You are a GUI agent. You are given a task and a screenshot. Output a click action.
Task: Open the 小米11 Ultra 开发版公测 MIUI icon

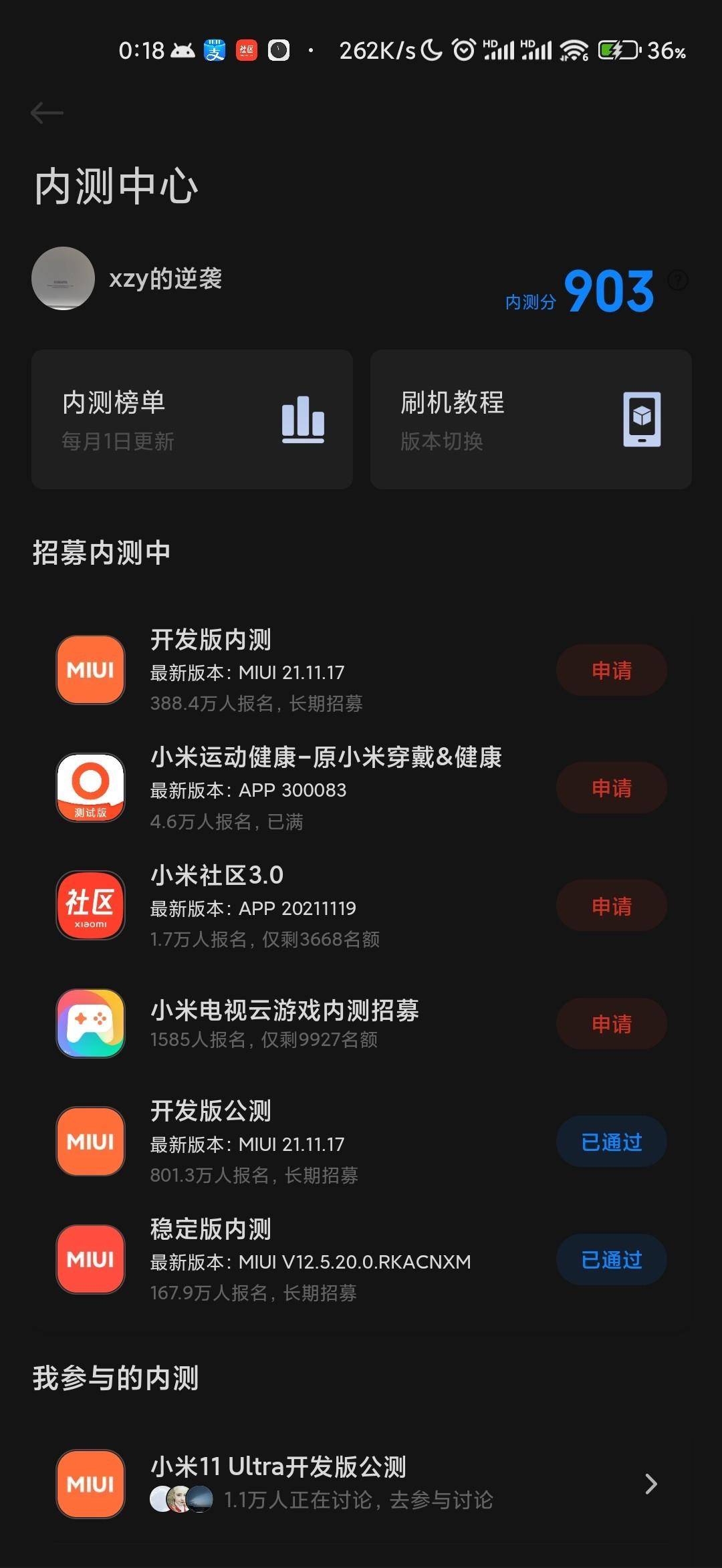tap(90, 1485)
